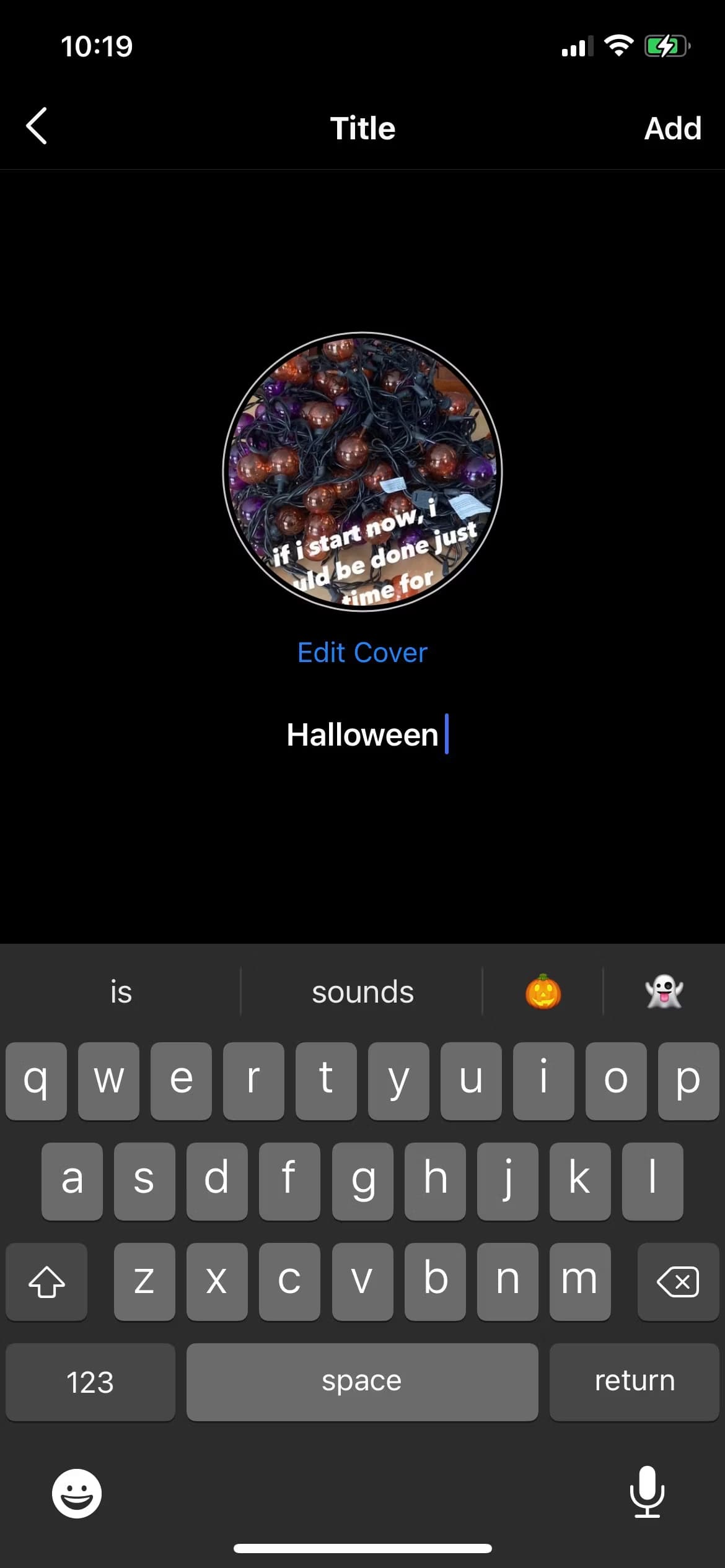Choose the "sounds" keyboard suggestion
This screenshot has width=725, height=1568.
[x=362, y=991]
